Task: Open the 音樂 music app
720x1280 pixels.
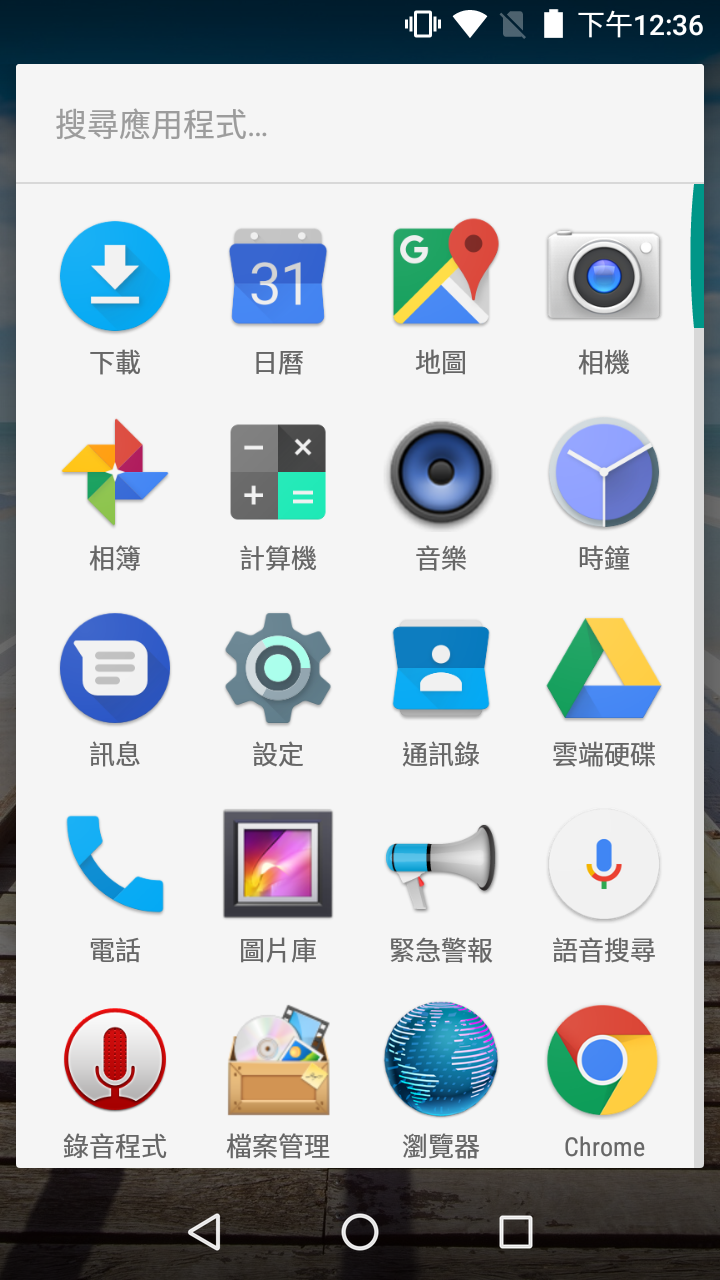Action: (x=441, y=472)
